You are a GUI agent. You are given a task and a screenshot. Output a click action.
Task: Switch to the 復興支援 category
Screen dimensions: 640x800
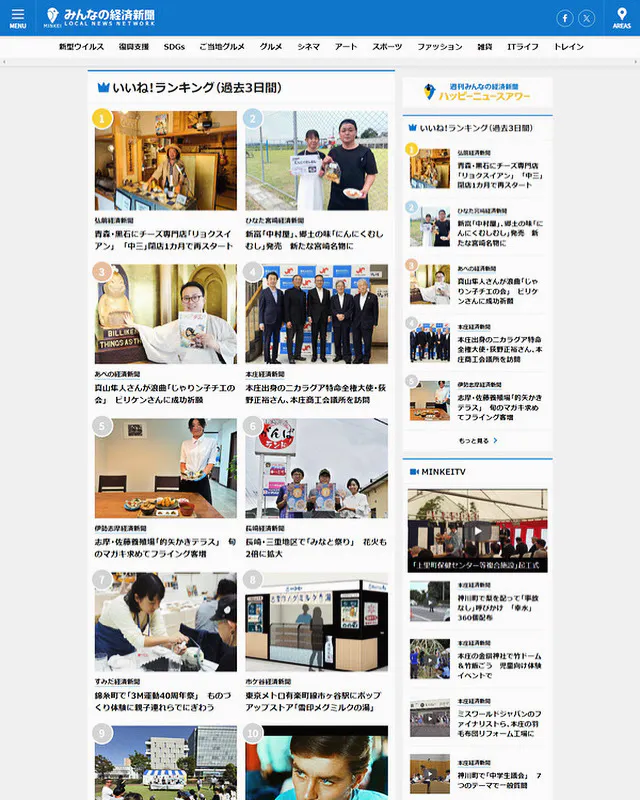[x=133, y=47]
